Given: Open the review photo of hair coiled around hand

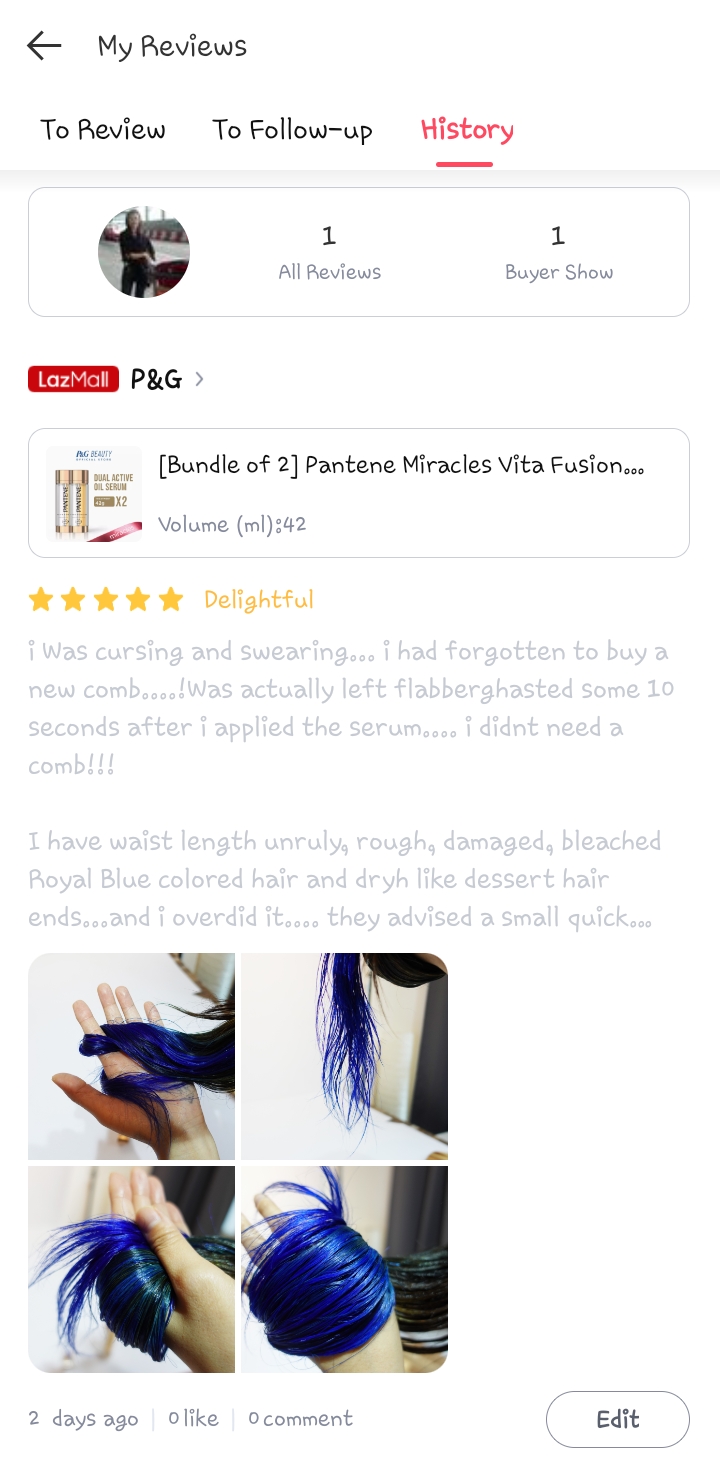Looking at the screenshot, I should pos(344,1269).
